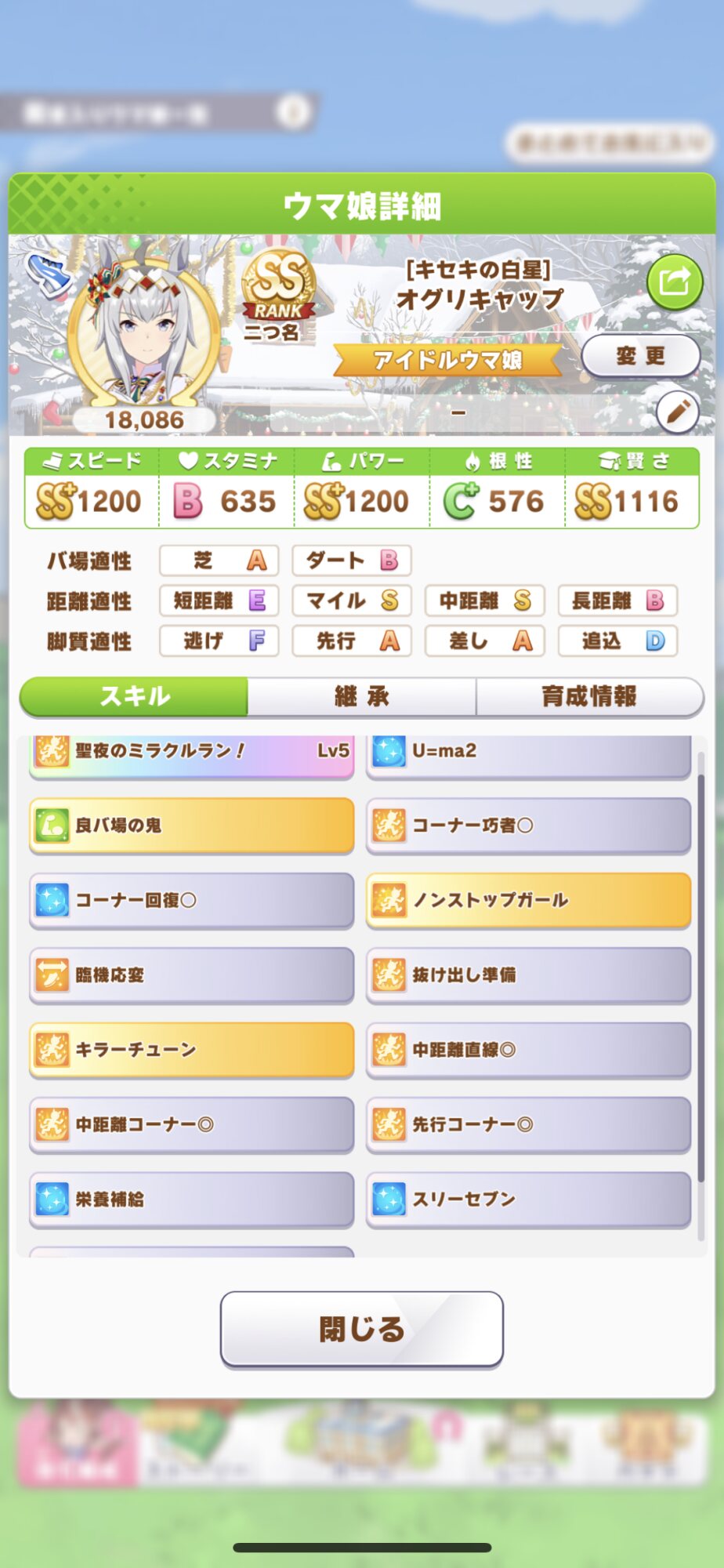Open the 臨機応変 skill
The height and width of the screenshot is (1568, 724).
pos(191,975)
